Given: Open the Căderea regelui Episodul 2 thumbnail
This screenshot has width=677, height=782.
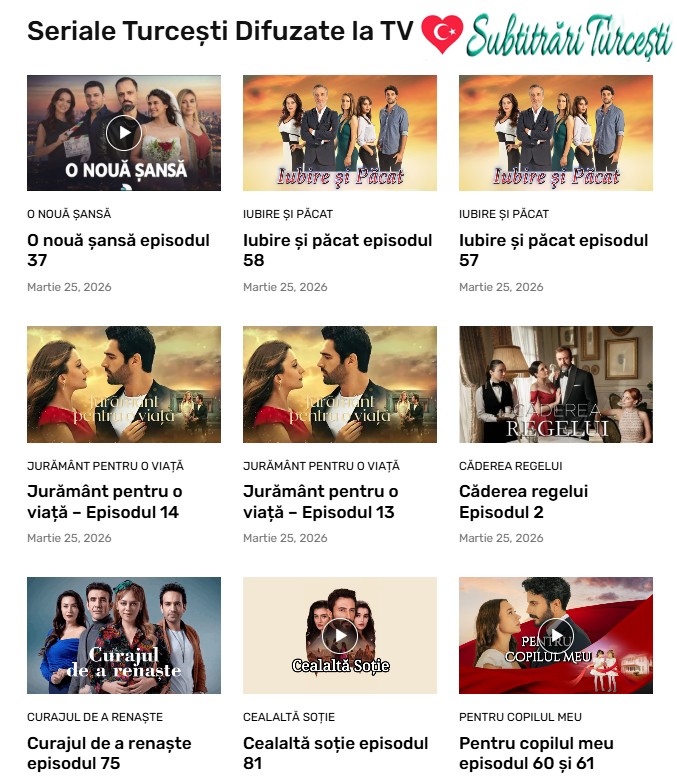Looking at the screenshot, I should 555,384.
